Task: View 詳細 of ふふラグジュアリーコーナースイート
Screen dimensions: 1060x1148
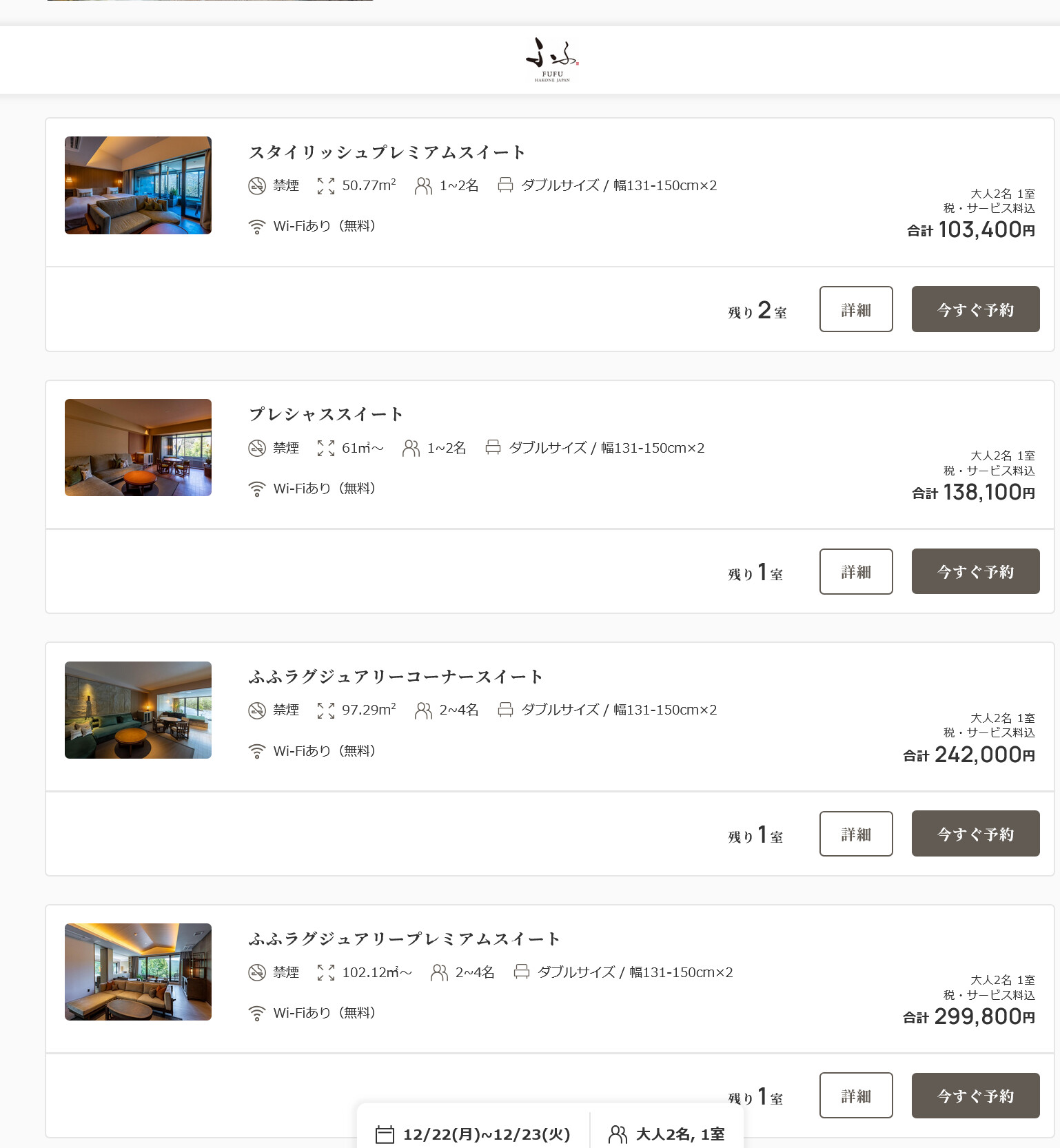Action: [x=855, y=834]
